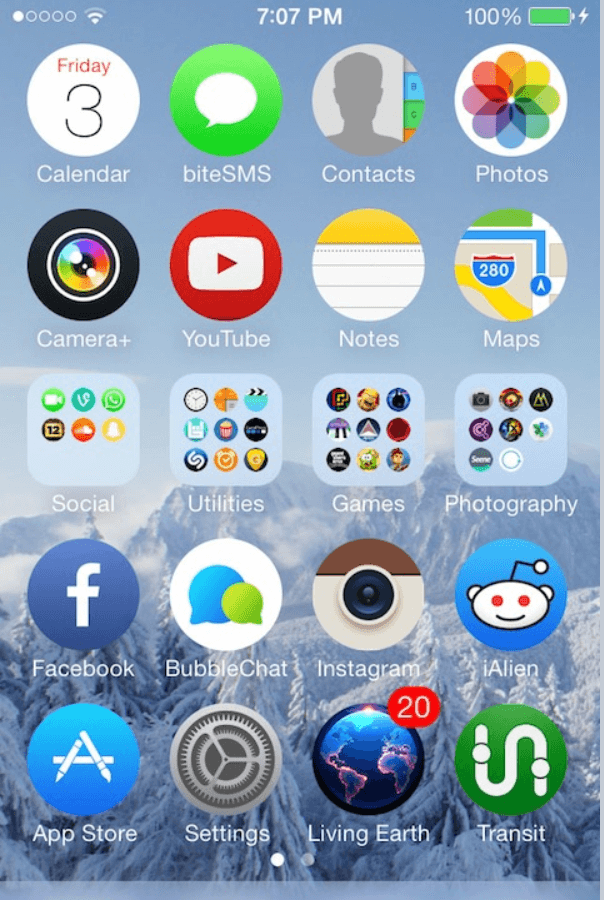Open the App Store

click(83, 760)
